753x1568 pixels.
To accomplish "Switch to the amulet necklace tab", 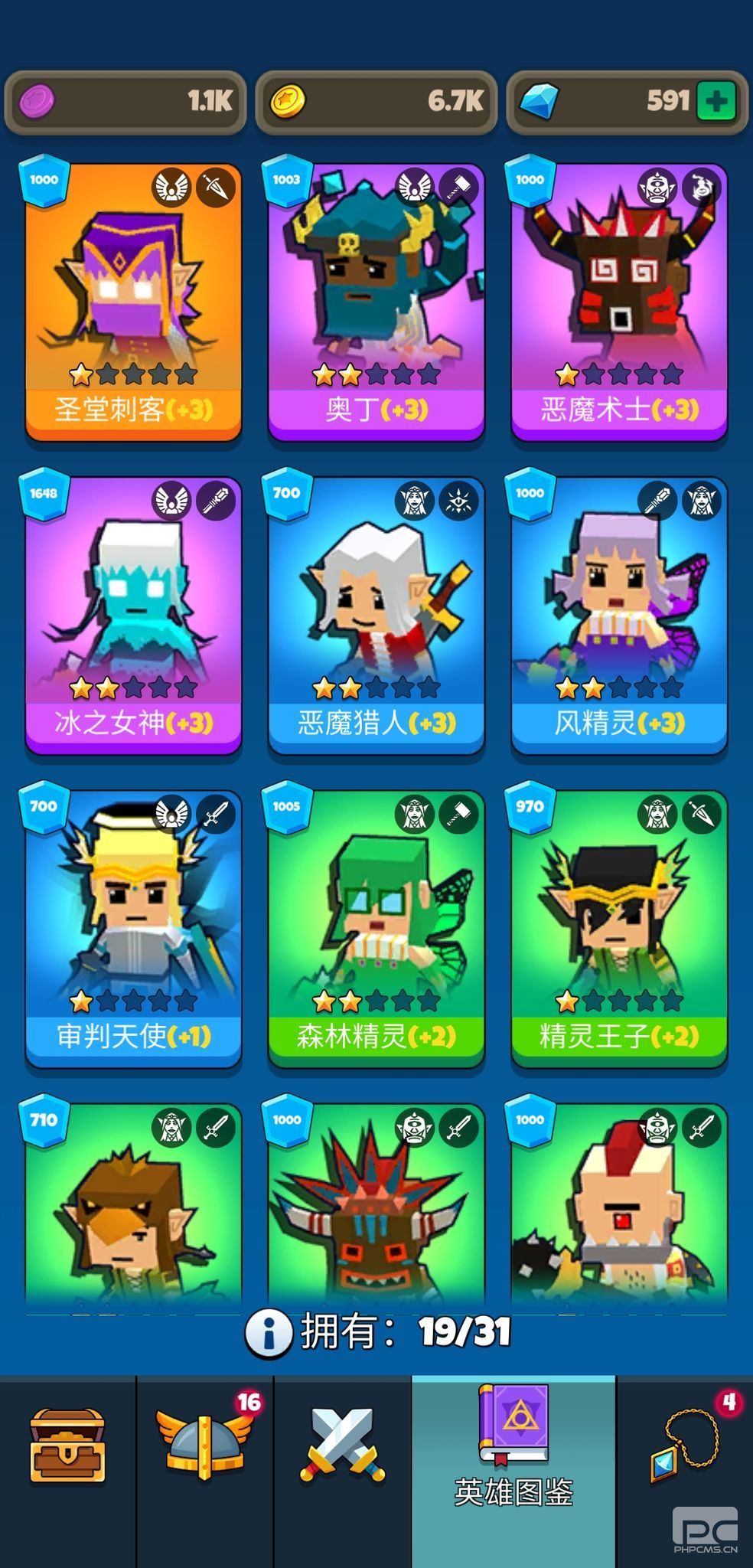I will pyautogui.click(x=685, y=1446).
